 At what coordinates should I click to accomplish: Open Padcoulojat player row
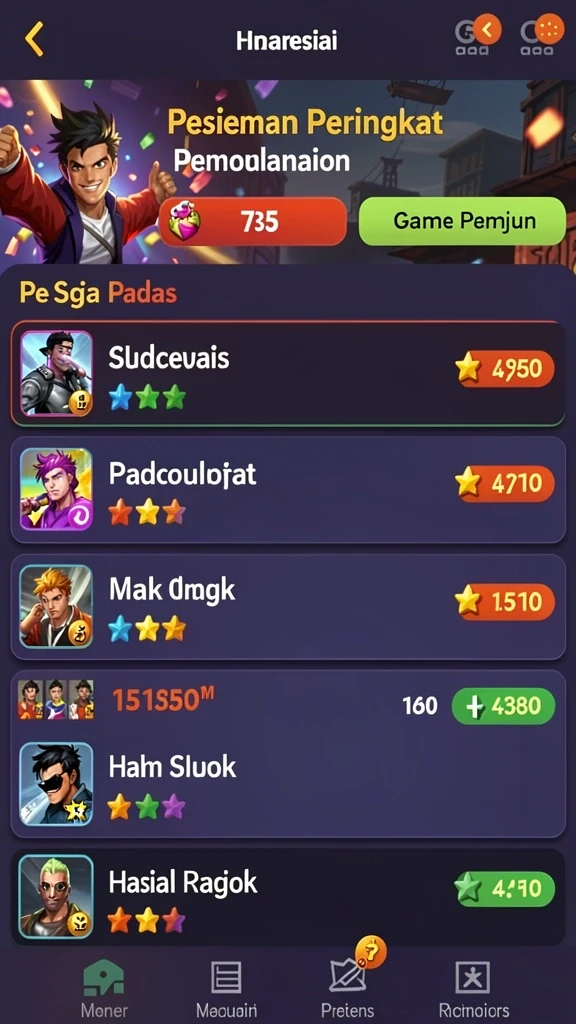point(288,490)
